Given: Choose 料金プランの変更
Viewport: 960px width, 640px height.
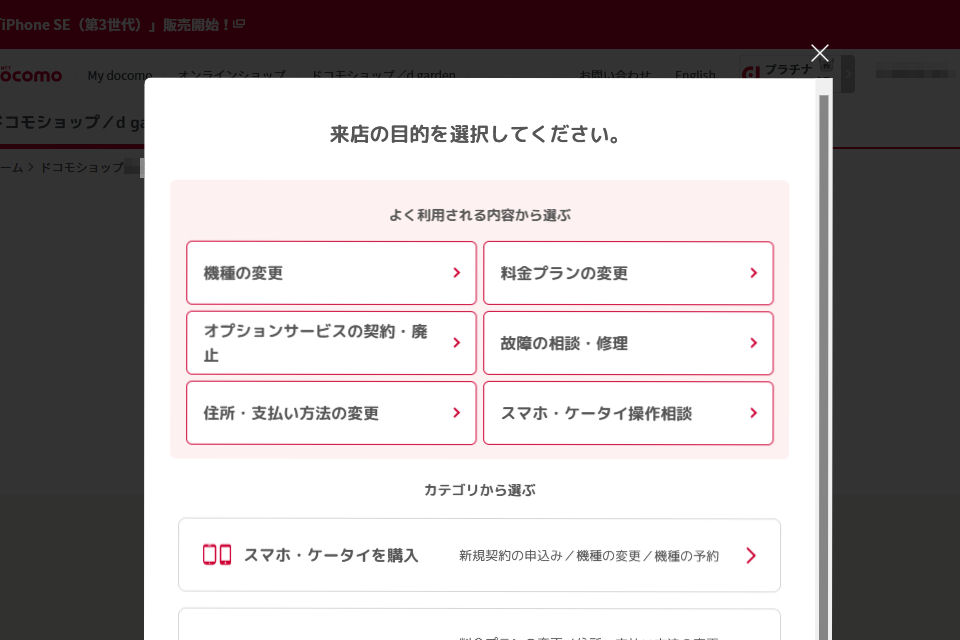Looking at the screenshot, I should (x=628, y=273).
